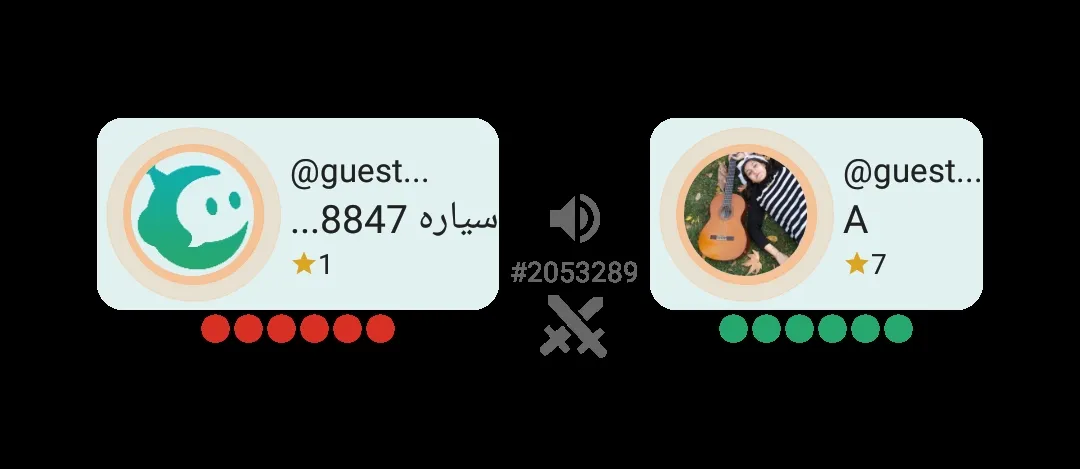Open player card of guest سیاره 8847
The width and height of the screenshot is (1080, 469).
tap(297, 214)
